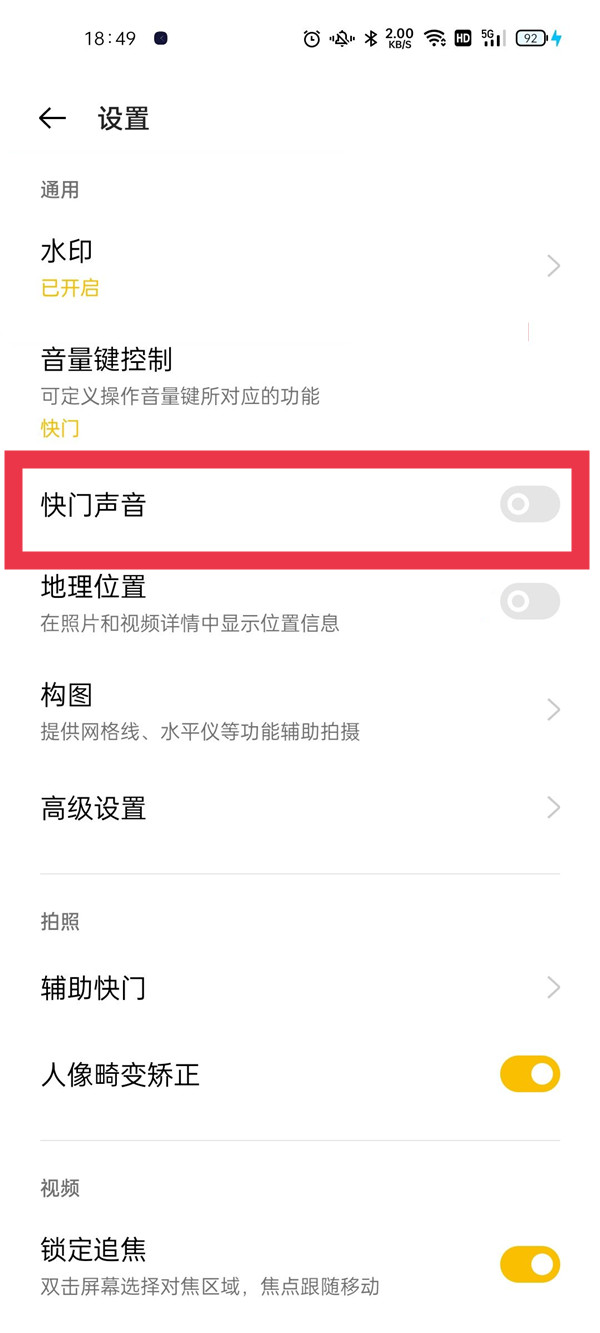Enable the 快门声音 switch
This screenshot has width=600, height=1333.
(530, 505)
